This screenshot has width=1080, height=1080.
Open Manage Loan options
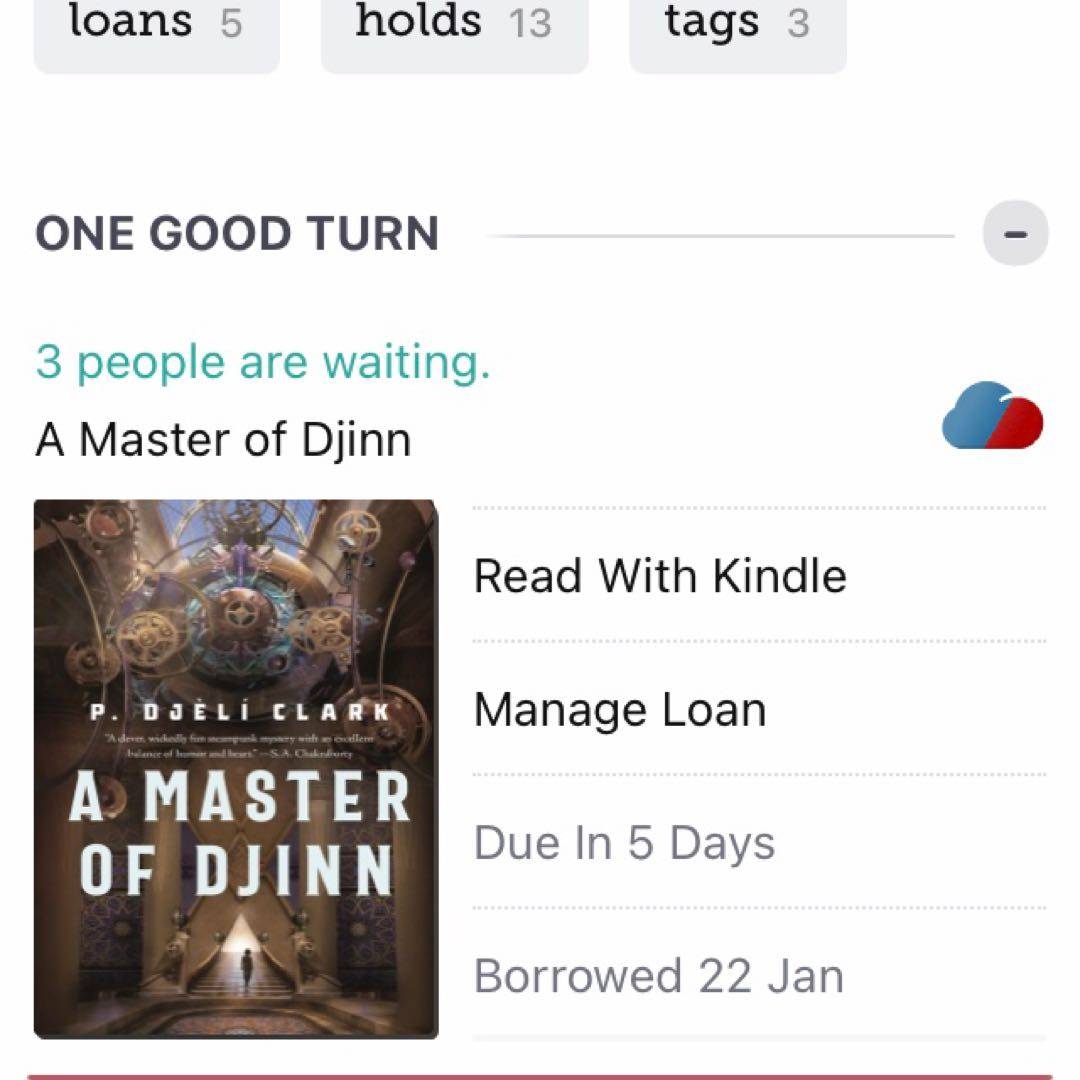click(x=620, y=710)
